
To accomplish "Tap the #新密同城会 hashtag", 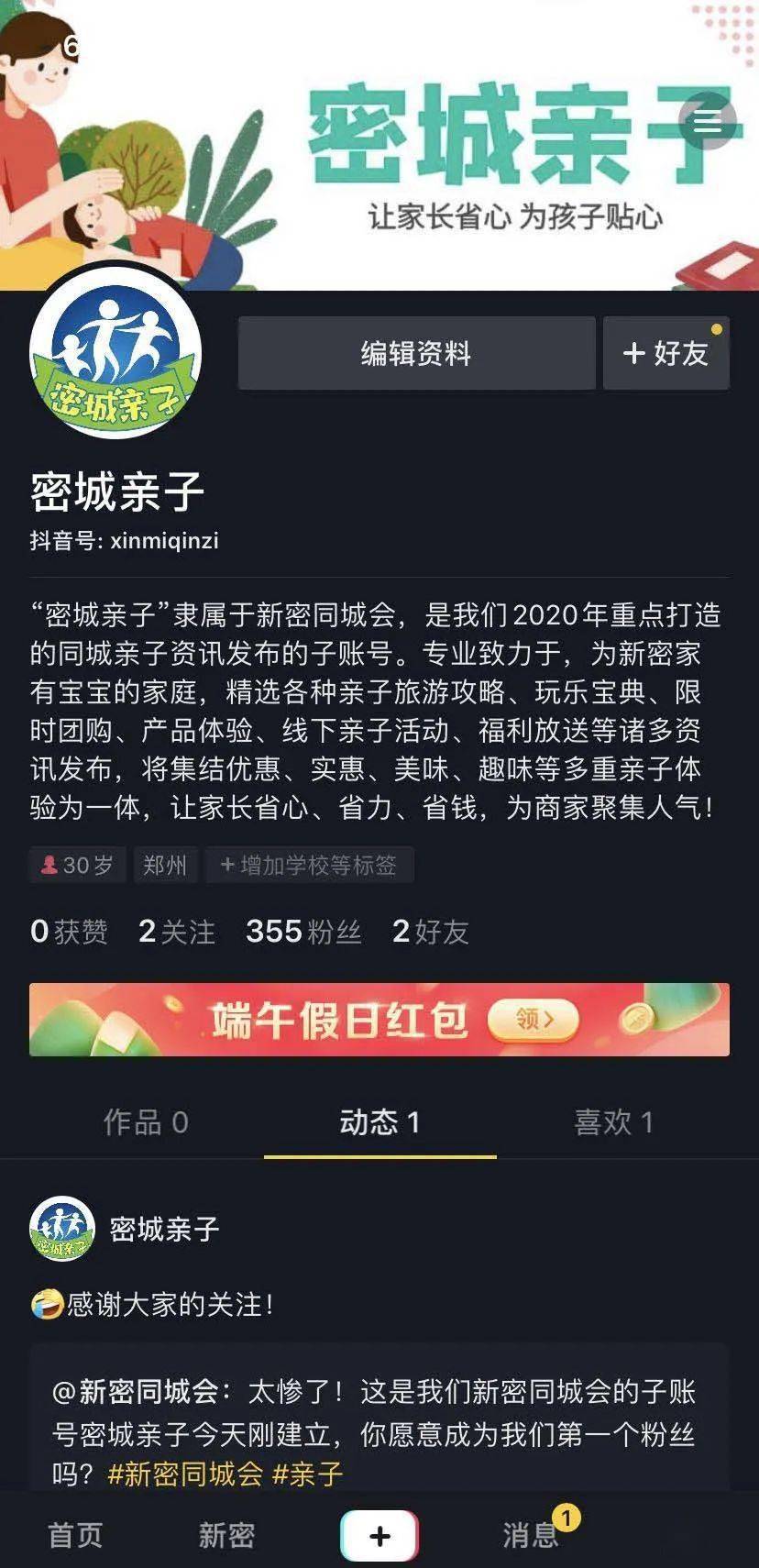I will (185, 1474).
